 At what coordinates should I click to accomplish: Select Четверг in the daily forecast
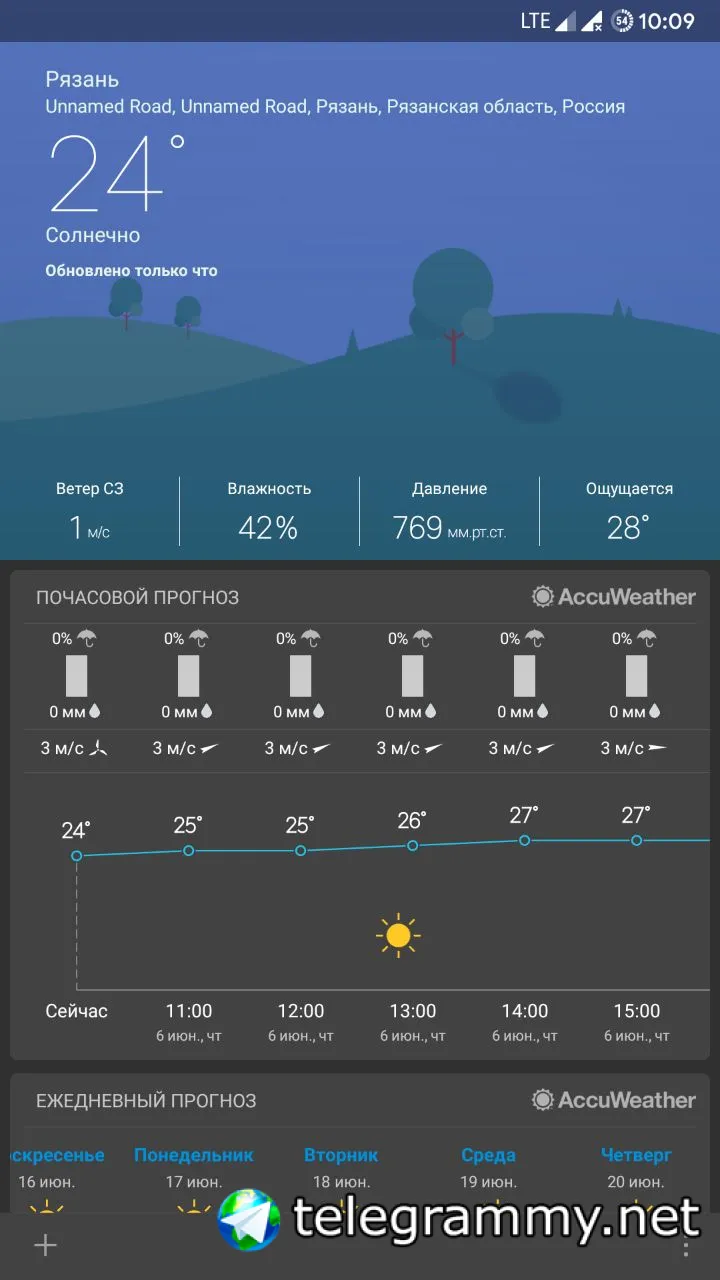pos(636,1155)
